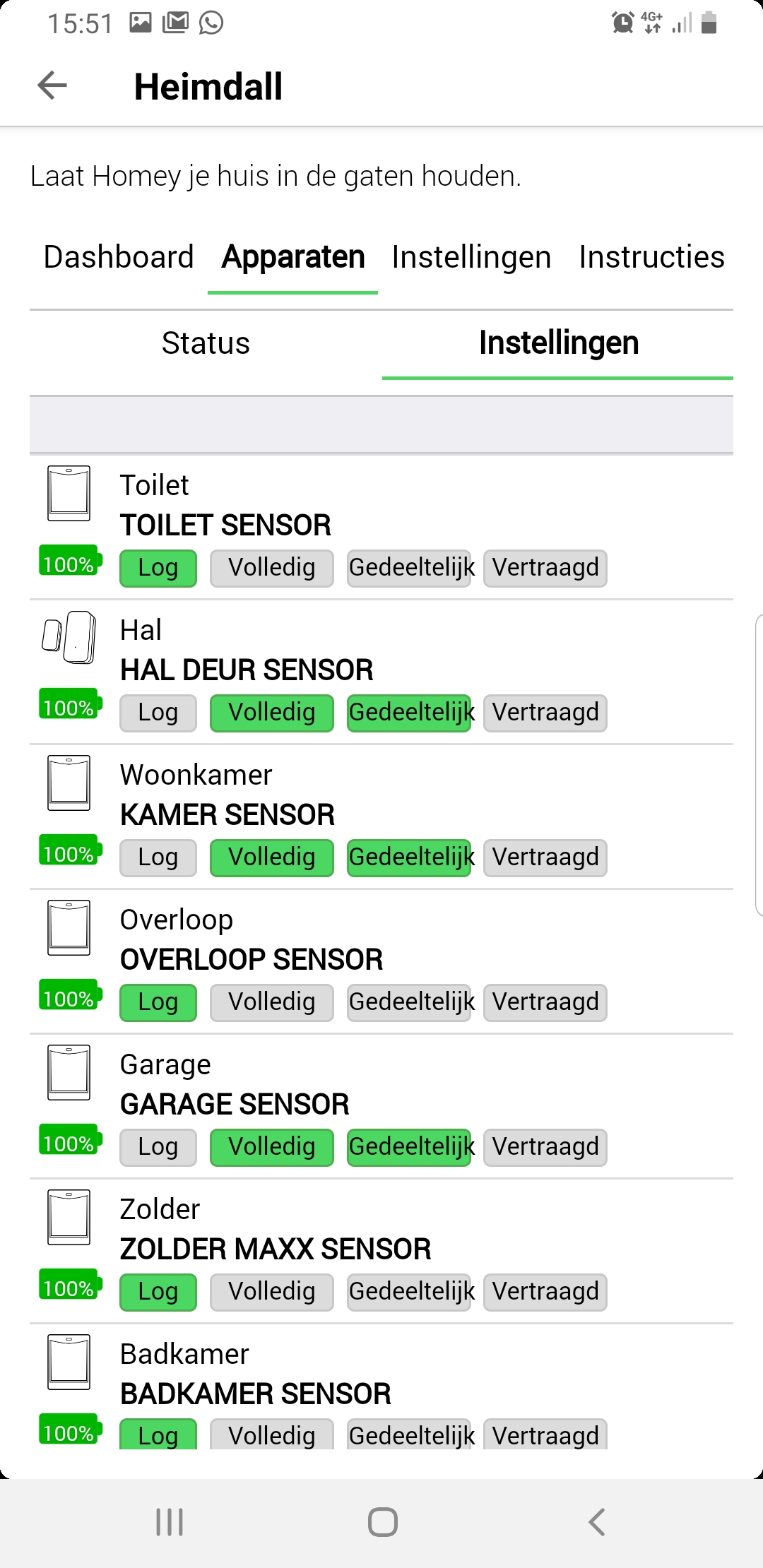The image size is (763, 1568).
Task: Select the Status sub-tab
Action: [206, 343]
